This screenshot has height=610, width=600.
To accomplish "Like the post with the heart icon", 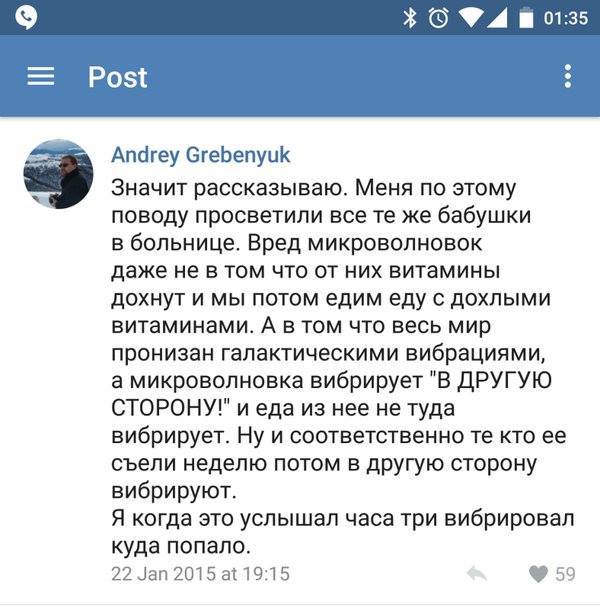I will 539,574.
